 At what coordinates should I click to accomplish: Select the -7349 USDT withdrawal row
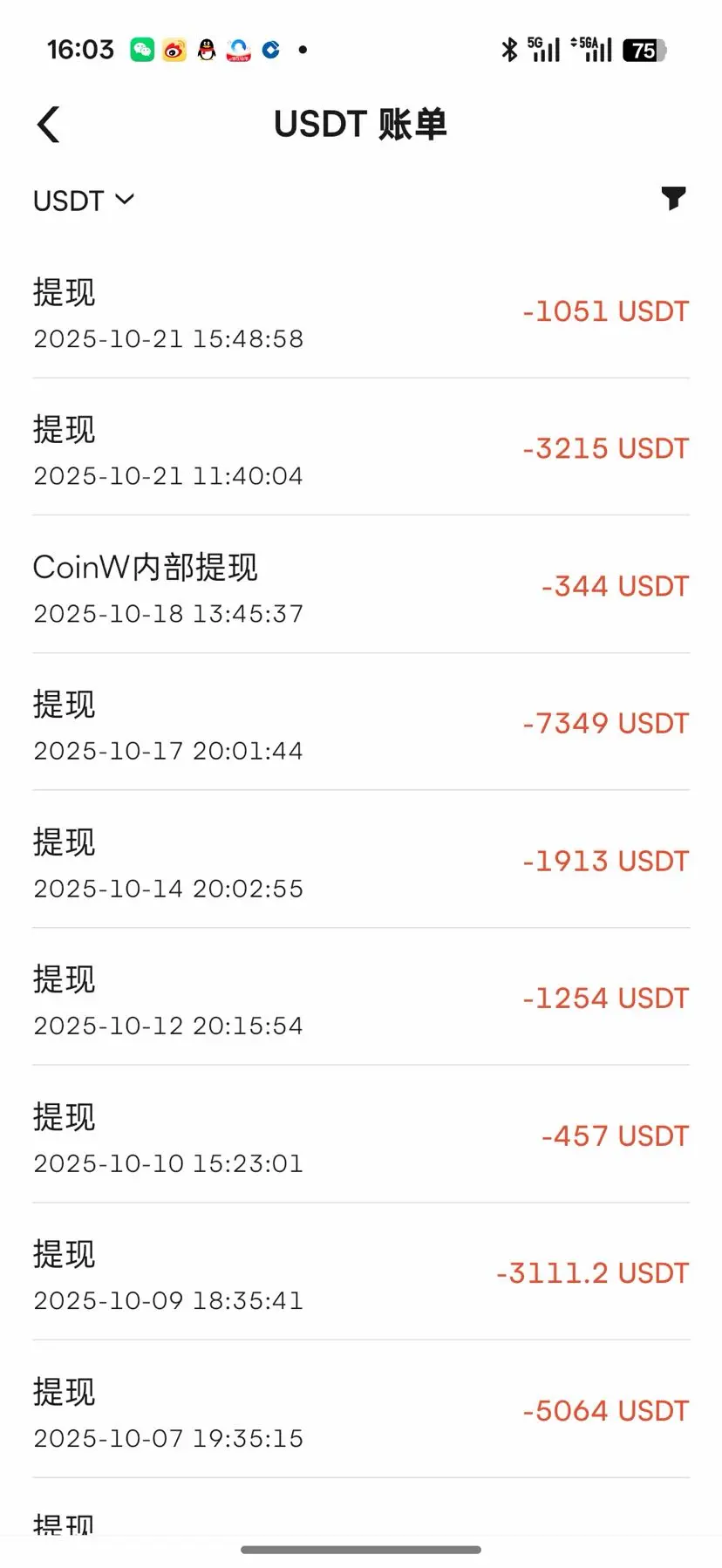click(x=361, y=725)
